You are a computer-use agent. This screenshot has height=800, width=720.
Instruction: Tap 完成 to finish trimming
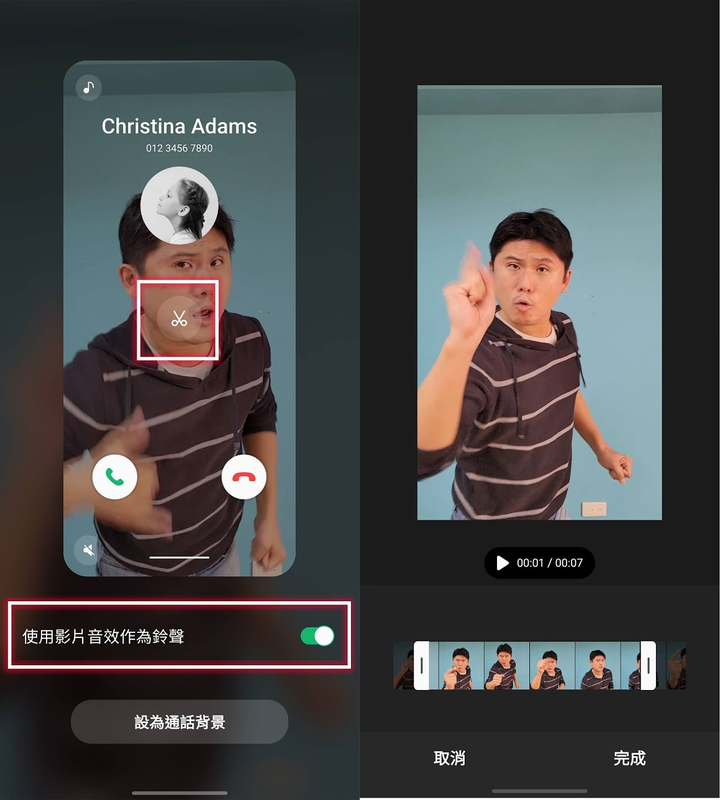[x=629, y=758]
